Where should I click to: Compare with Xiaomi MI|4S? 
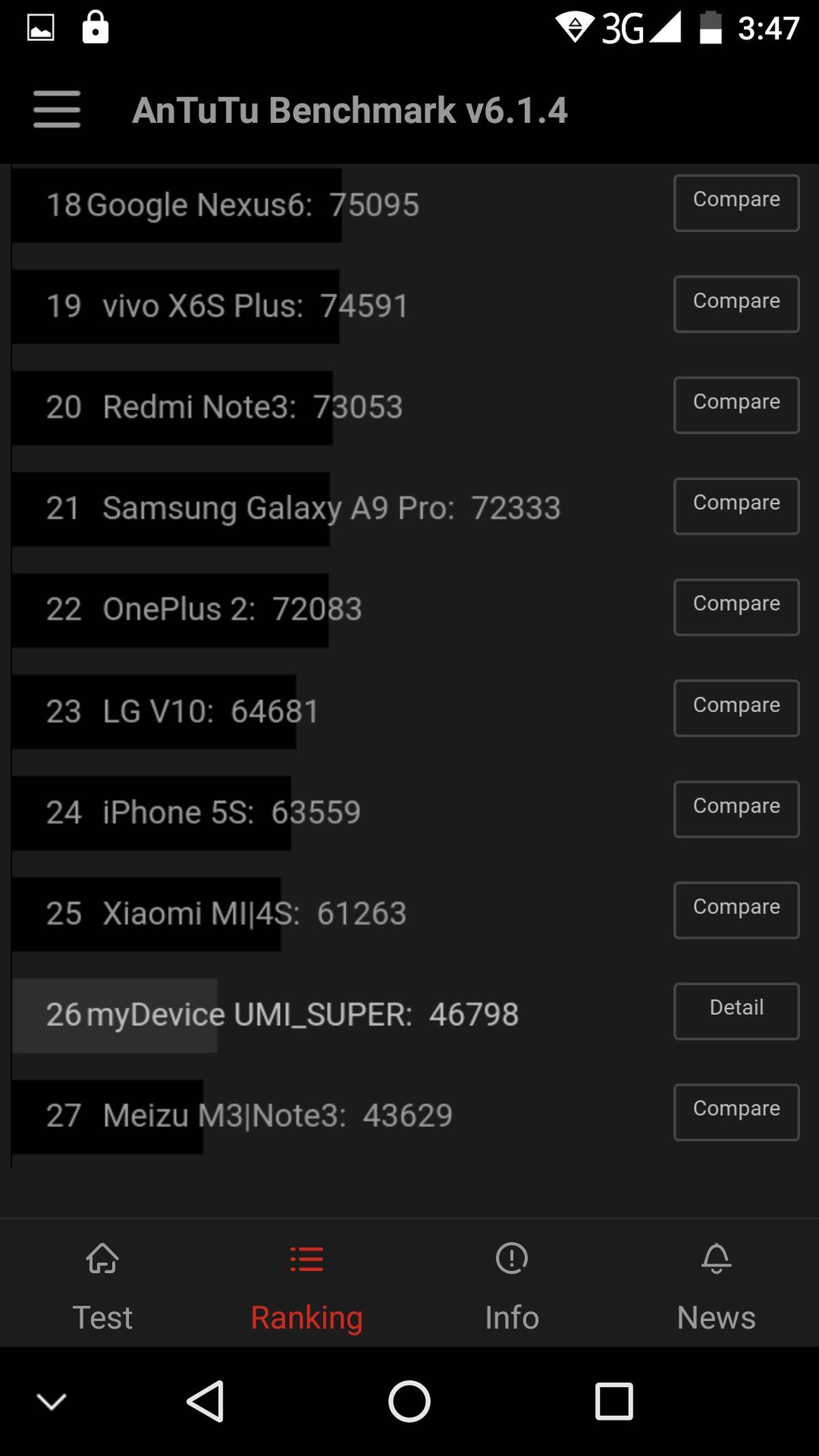tap(736, 910)
